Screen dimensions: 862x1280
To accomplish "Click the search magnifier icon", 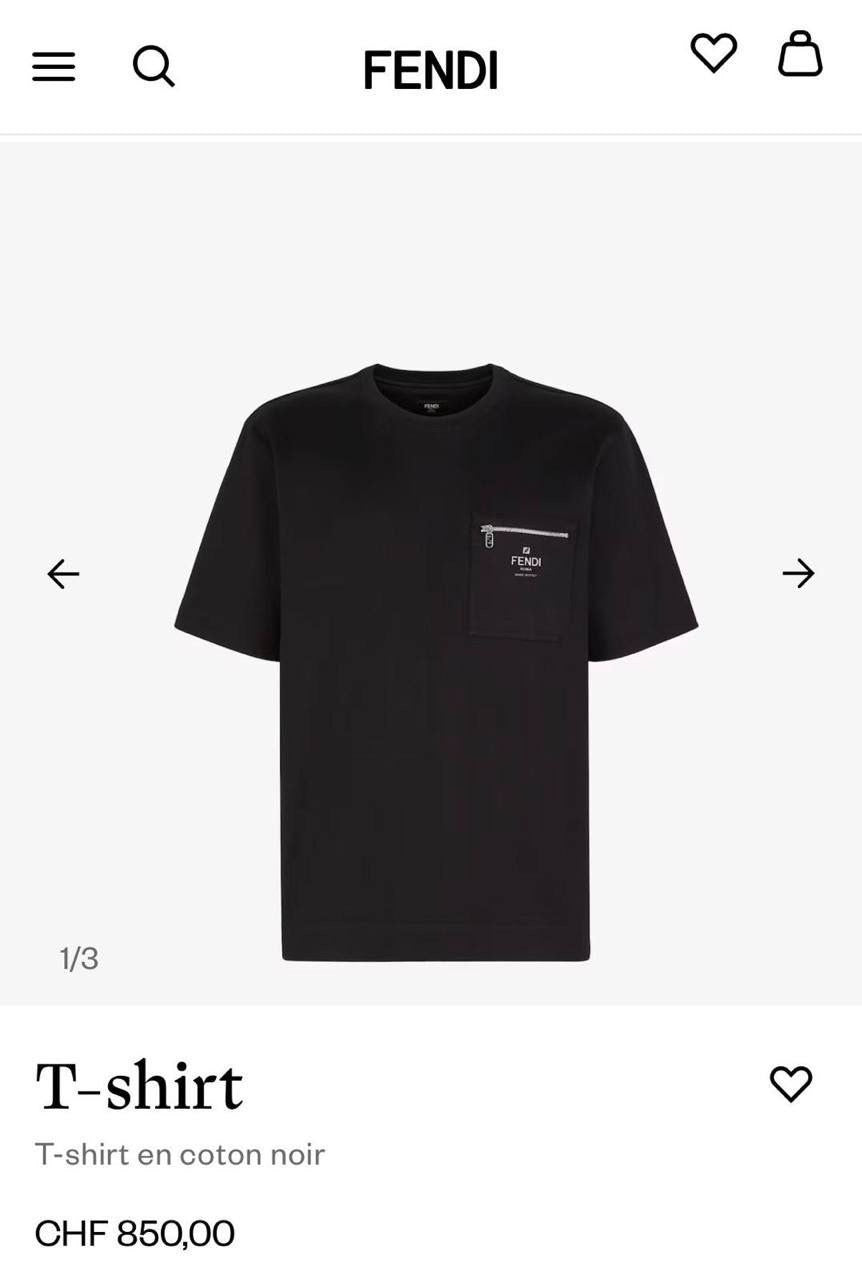I will 153,67.
